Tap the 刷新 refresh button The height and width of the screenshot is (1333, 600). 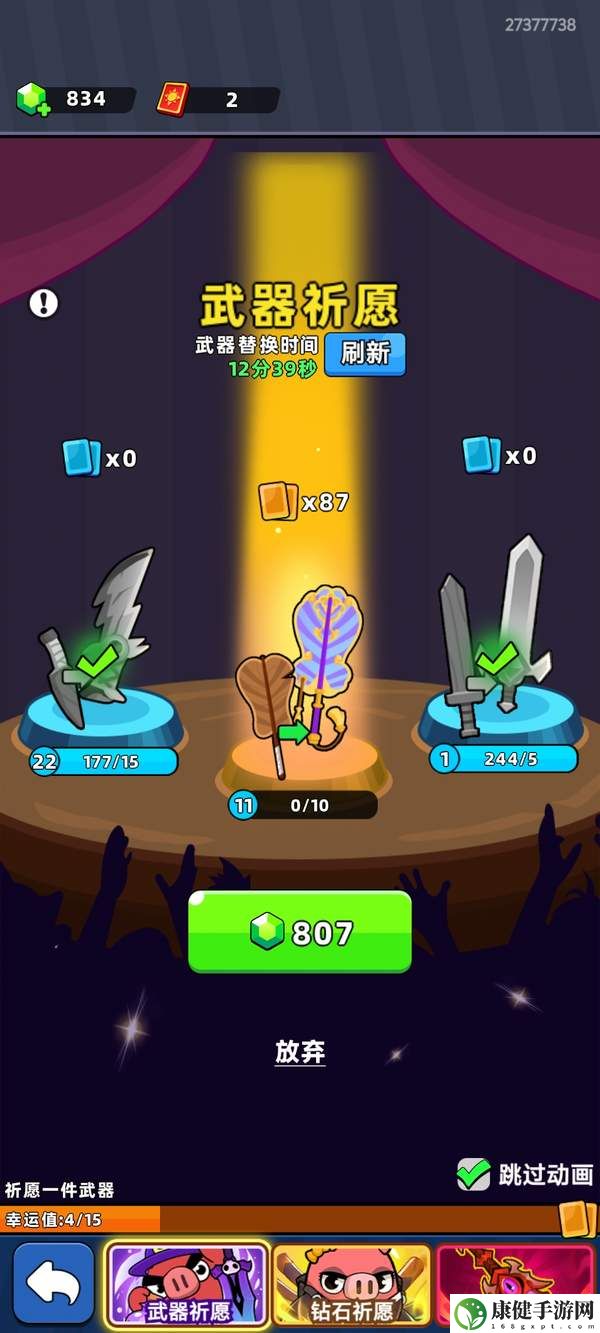(365, 354)
